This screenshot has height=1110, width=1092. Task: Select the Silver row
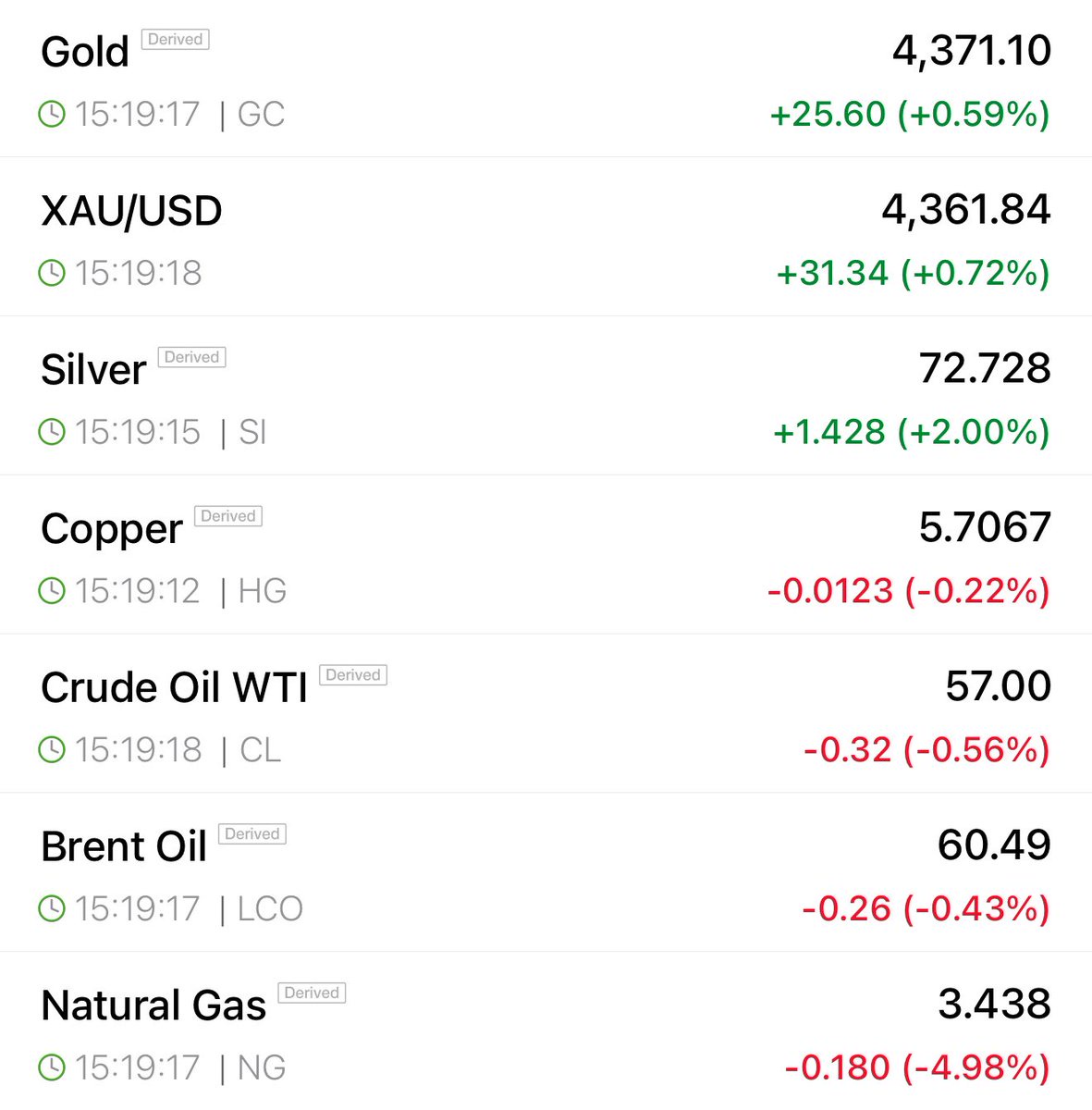pos(93,370)
